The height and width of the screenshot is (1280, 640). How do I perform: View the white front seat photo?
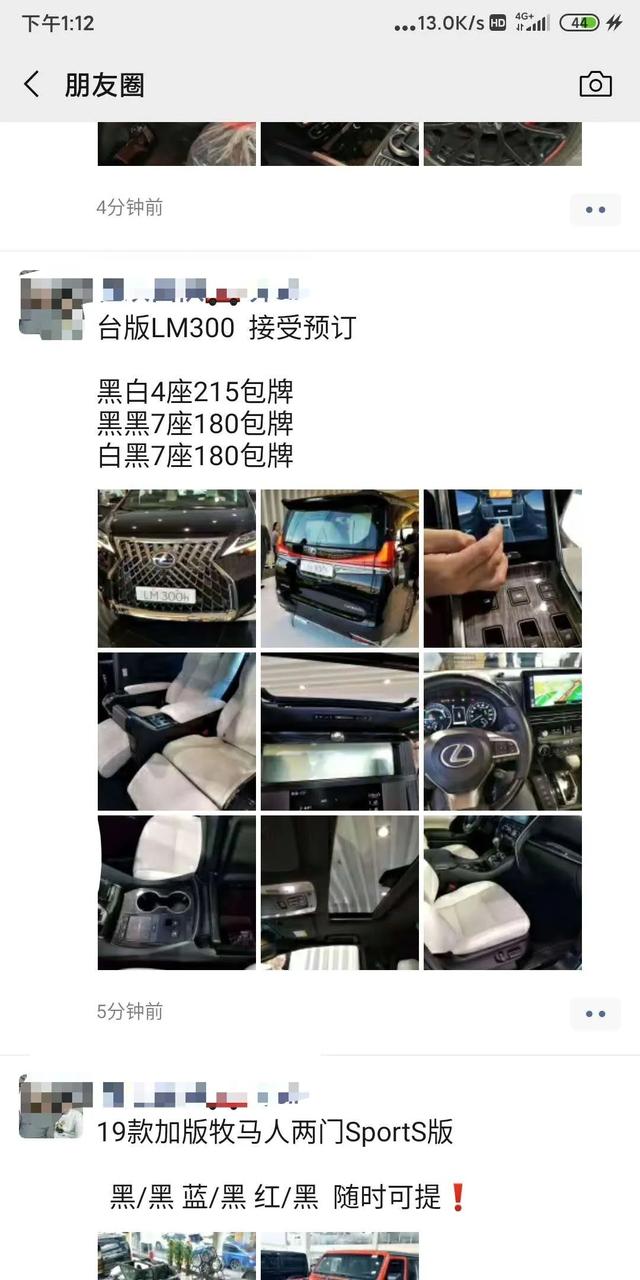(x=502, y=893)
